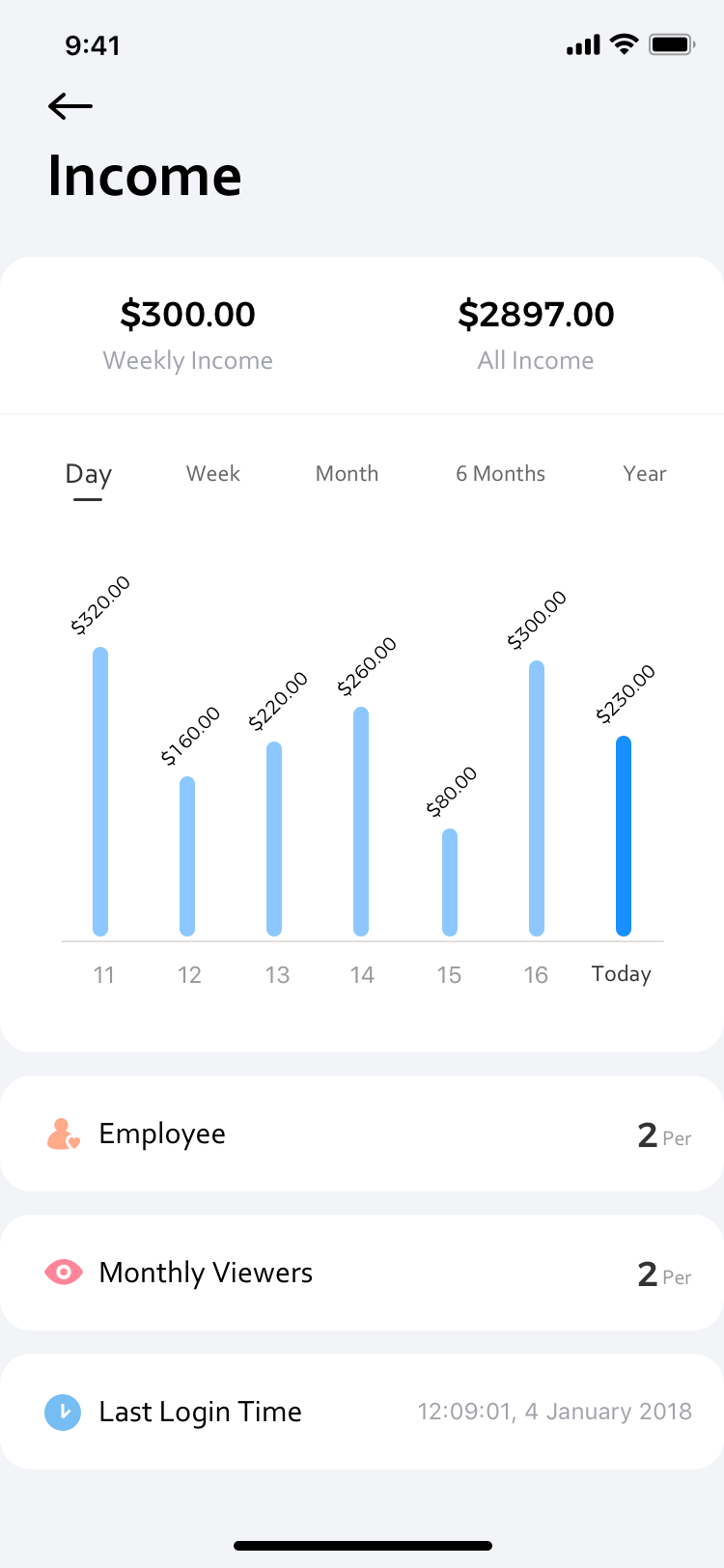Switch to the Month tab
The height and width of the screenshot is (1568, 724).
tap(347, 473)
